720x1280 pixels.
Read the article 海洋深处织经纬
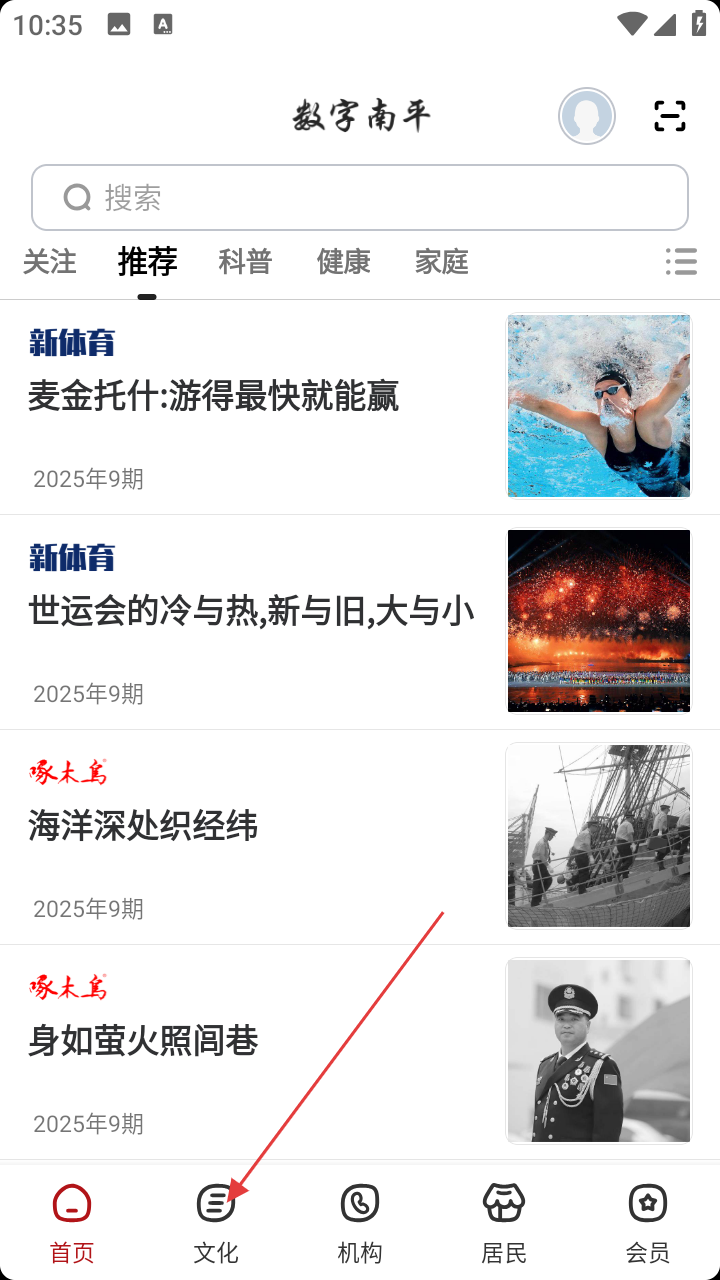tap(143, 827)
